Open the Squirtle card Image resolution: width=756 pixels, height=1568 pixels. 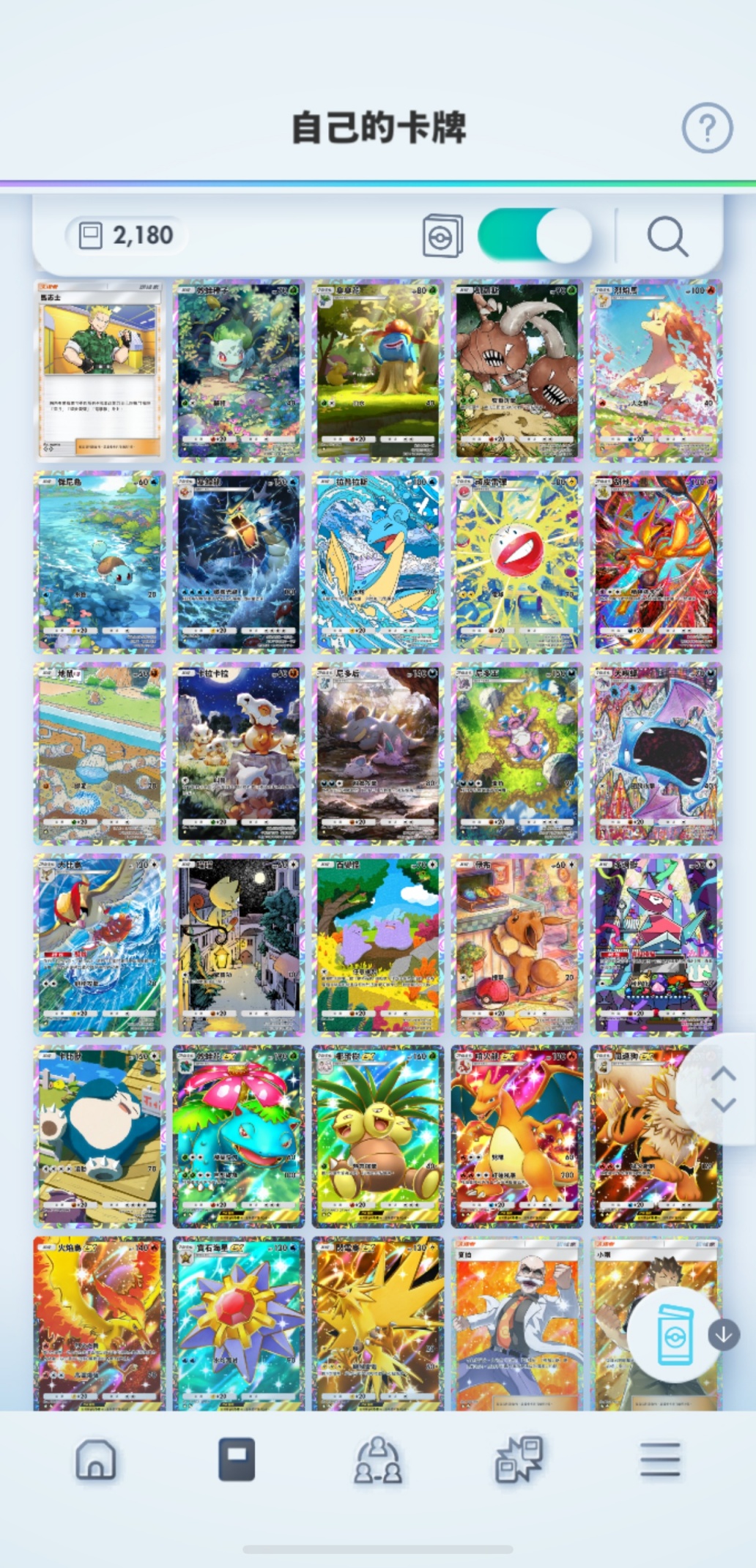click(x=99, y=562)
